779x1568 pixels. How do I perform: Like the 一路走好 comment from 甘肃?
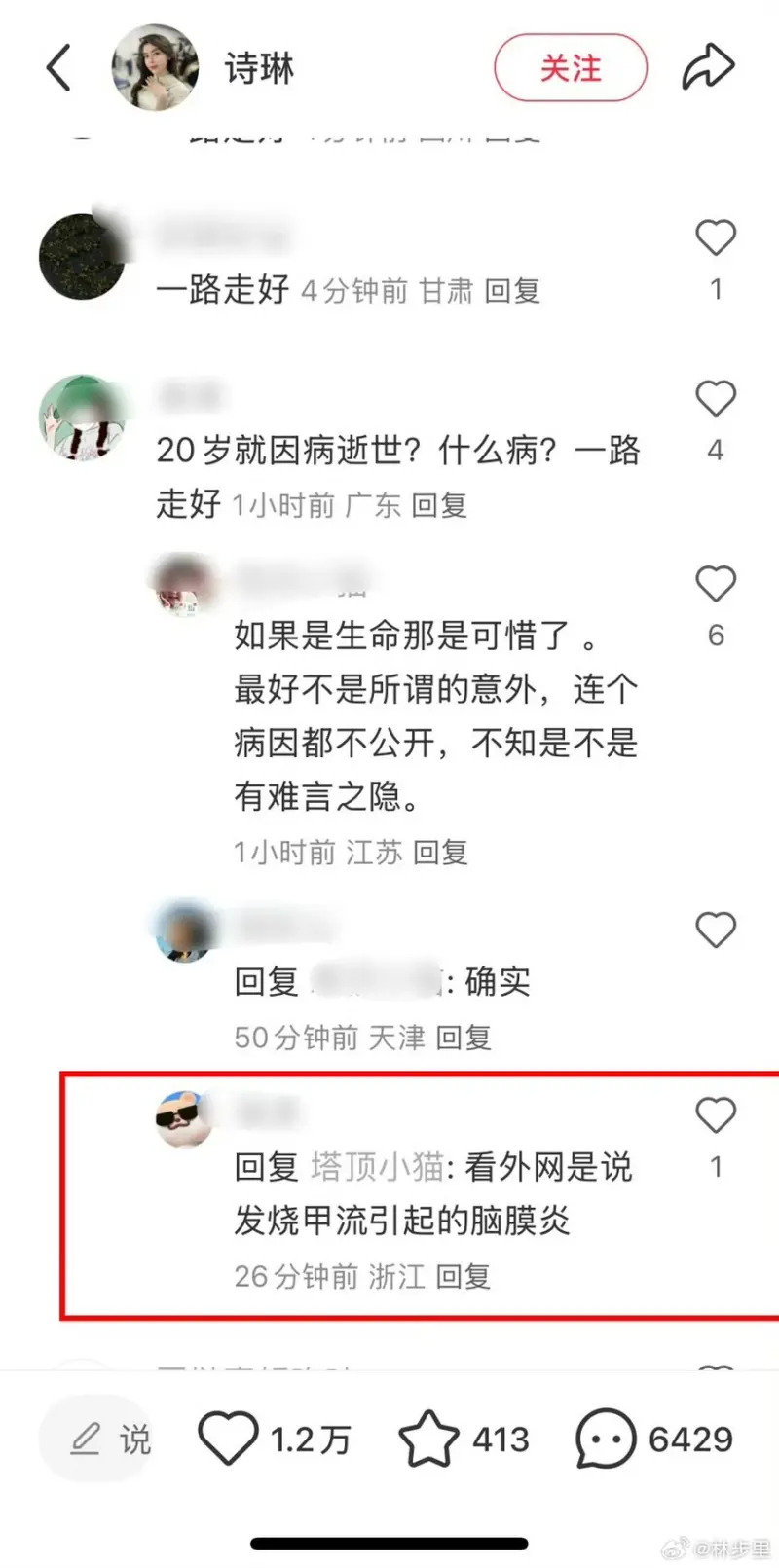tap(715, 238)
